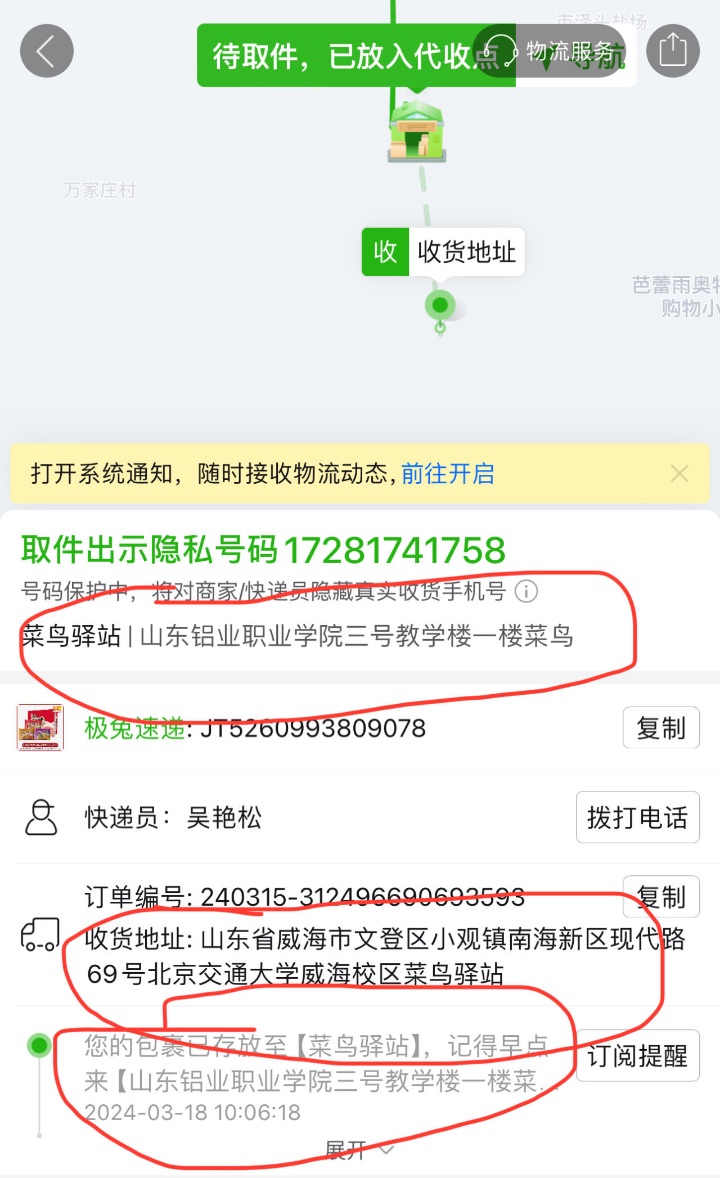The width and height of the screenshot is (720, 1178).
Task: Share this logistics tracking page
Action: pos(672,51)
